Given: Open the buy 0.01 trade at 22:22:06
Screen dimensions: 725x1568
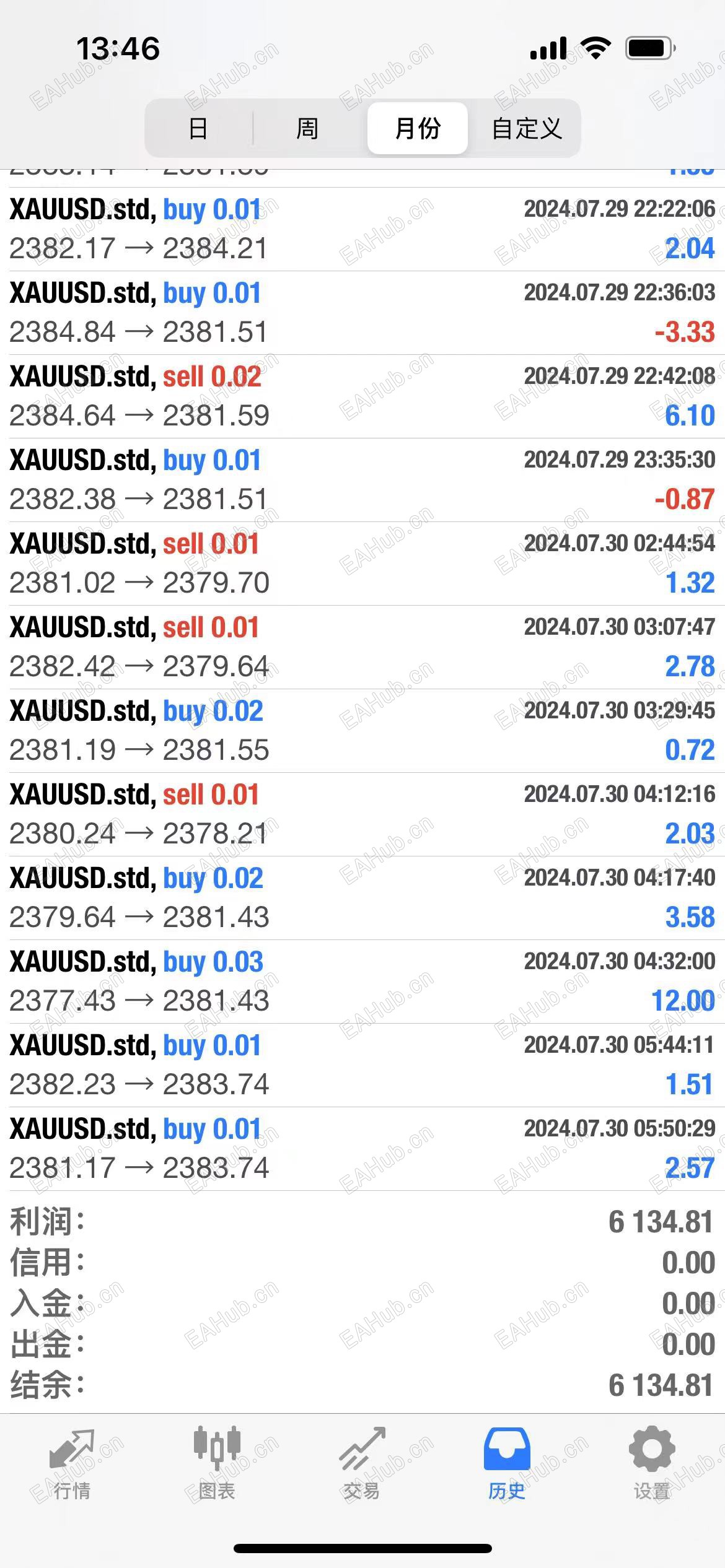Looking at the screenshot, I should [x=362, y=229].
